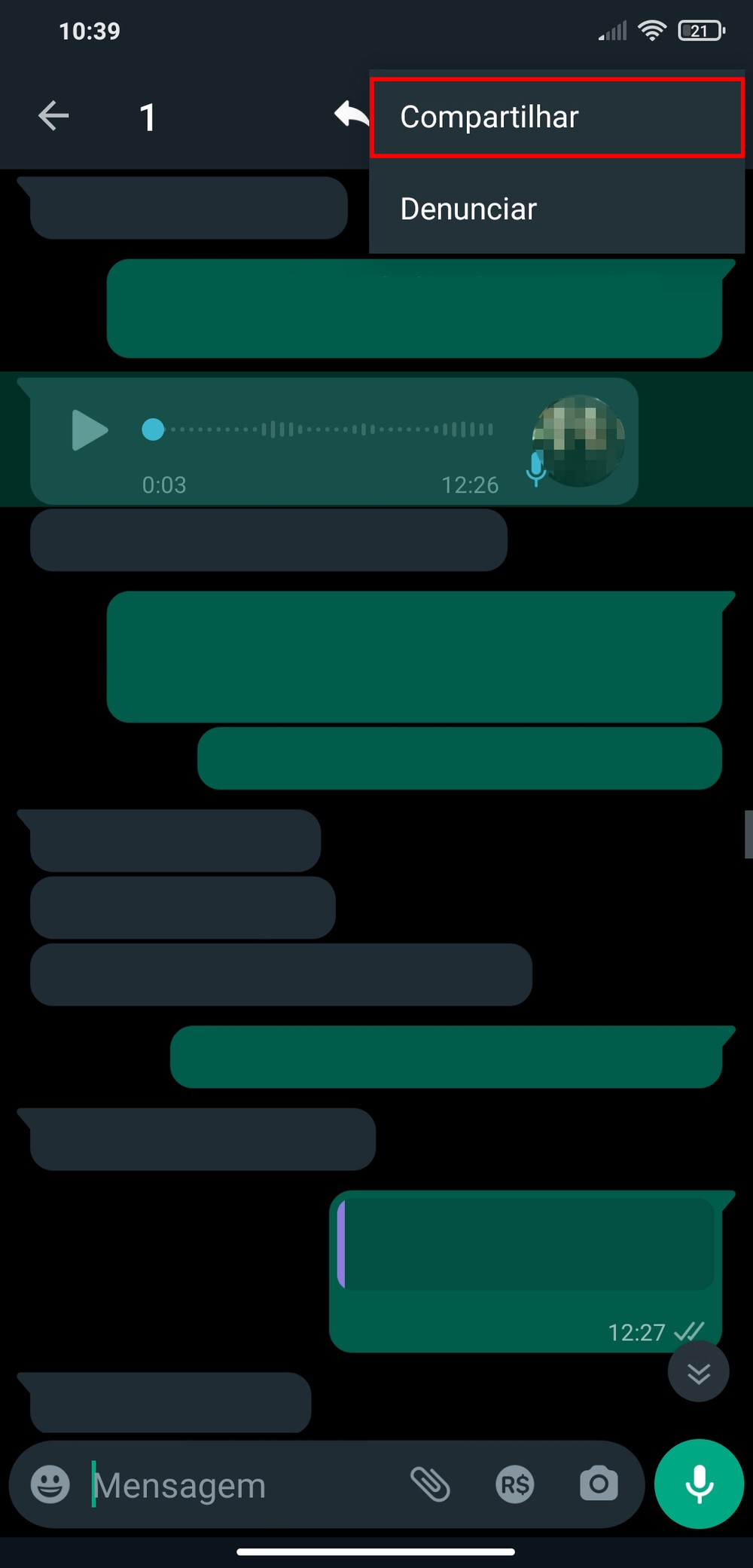Open the R$ payment option
Image resolution: width=753 pixels, height=1568 pixels.
coord(515,1484)
